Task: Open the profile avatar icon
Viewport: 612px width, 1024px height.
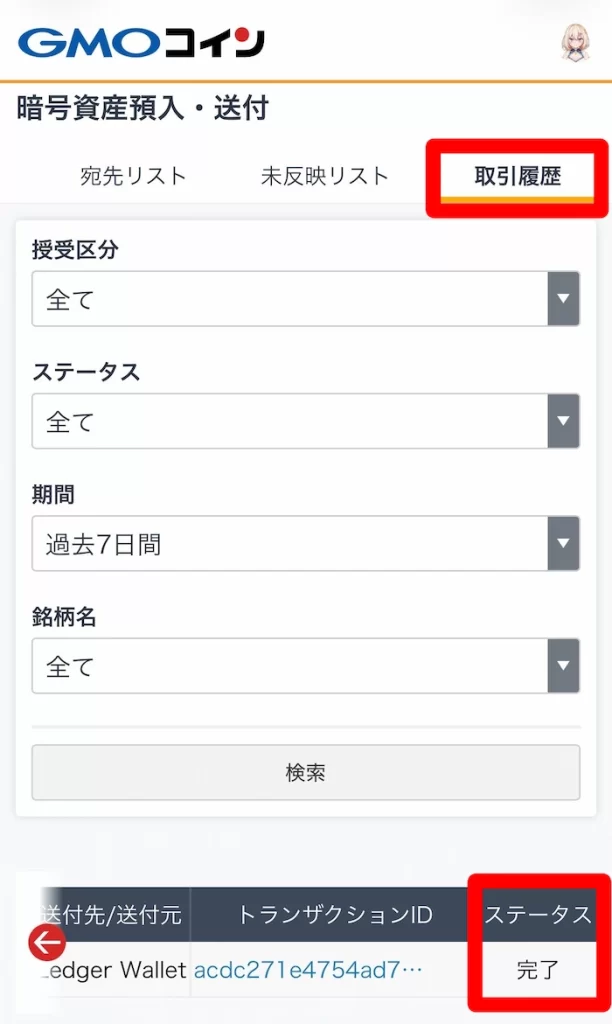Action: 576,42
